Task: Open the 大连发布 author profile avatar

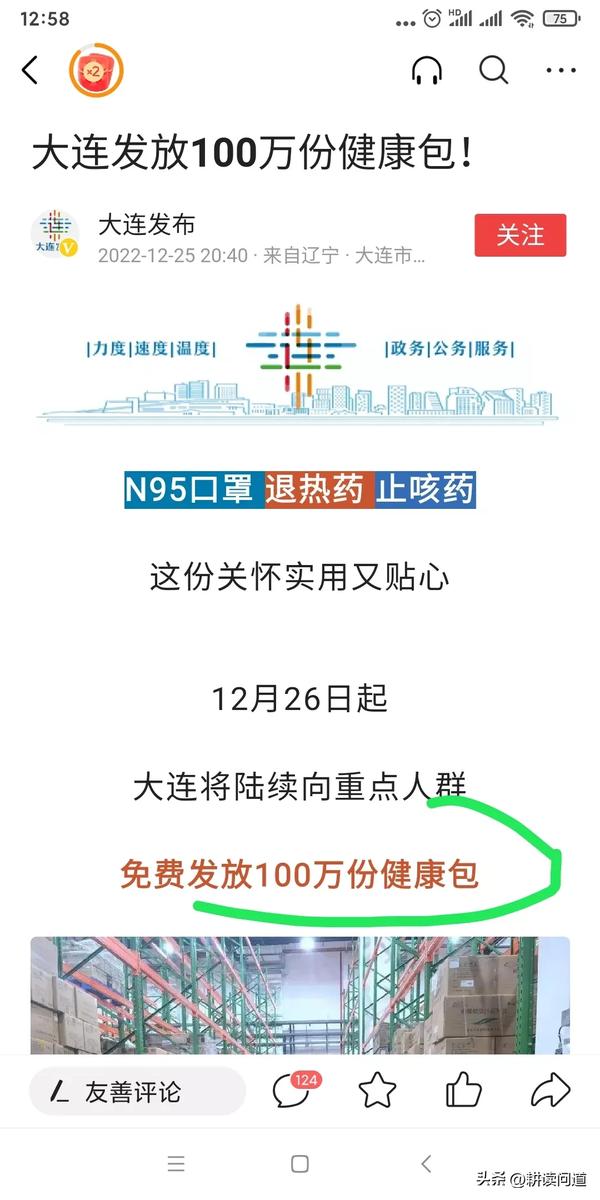Action: tap(56, 236)
